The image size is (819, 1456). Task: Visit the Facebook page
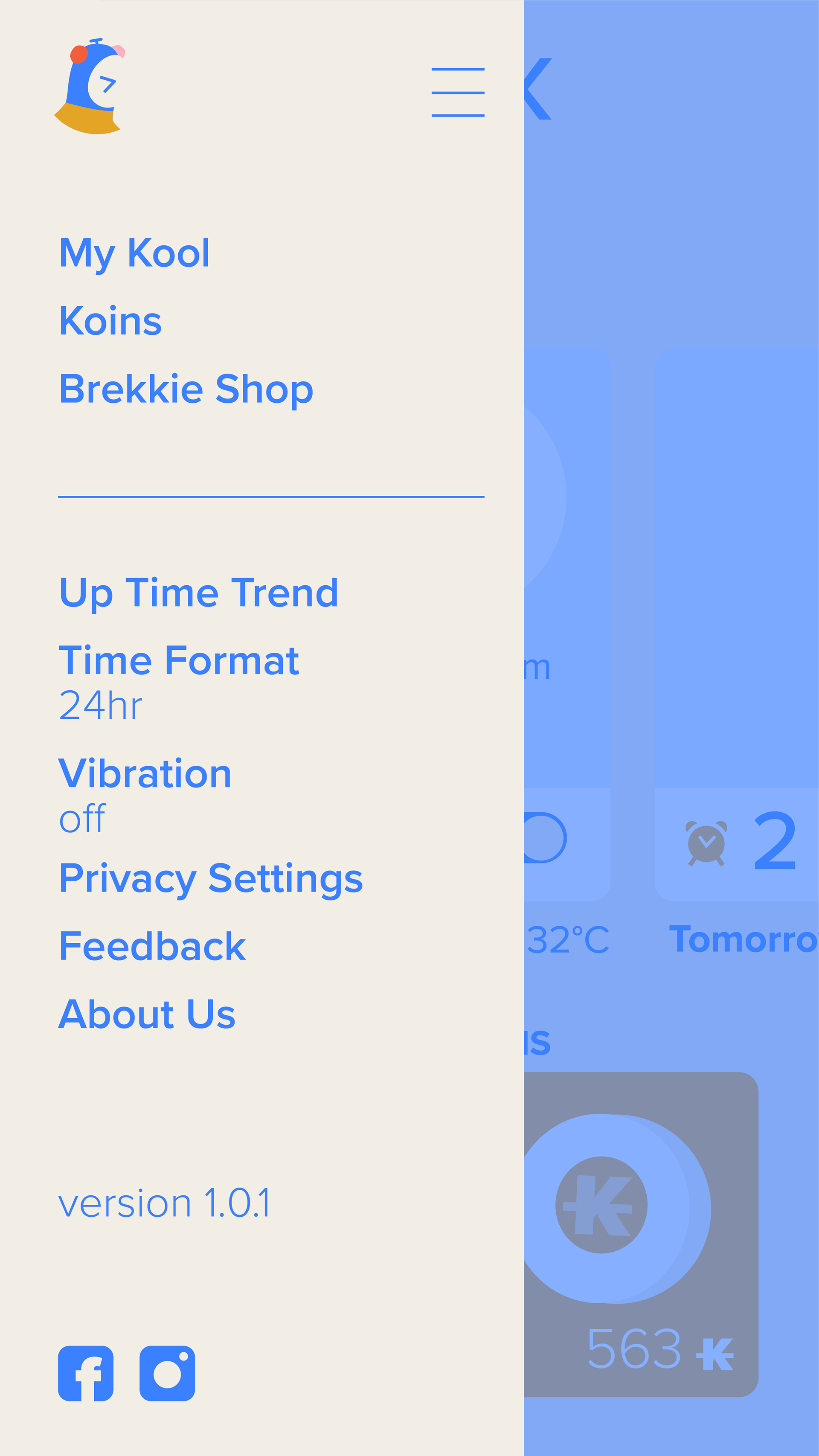tap(86, 1374)
